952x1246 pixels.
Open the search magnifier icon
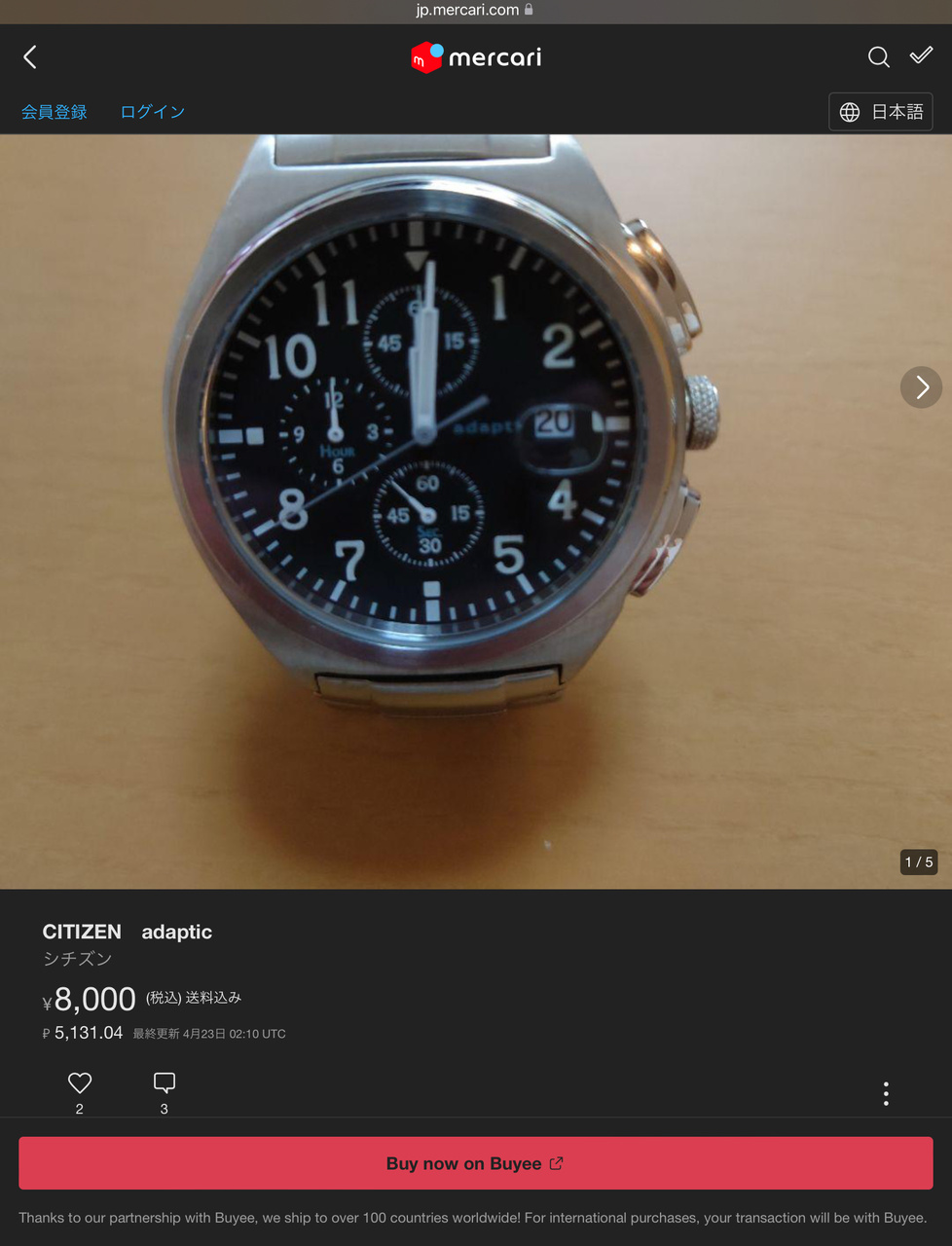[x=878, y=57]
